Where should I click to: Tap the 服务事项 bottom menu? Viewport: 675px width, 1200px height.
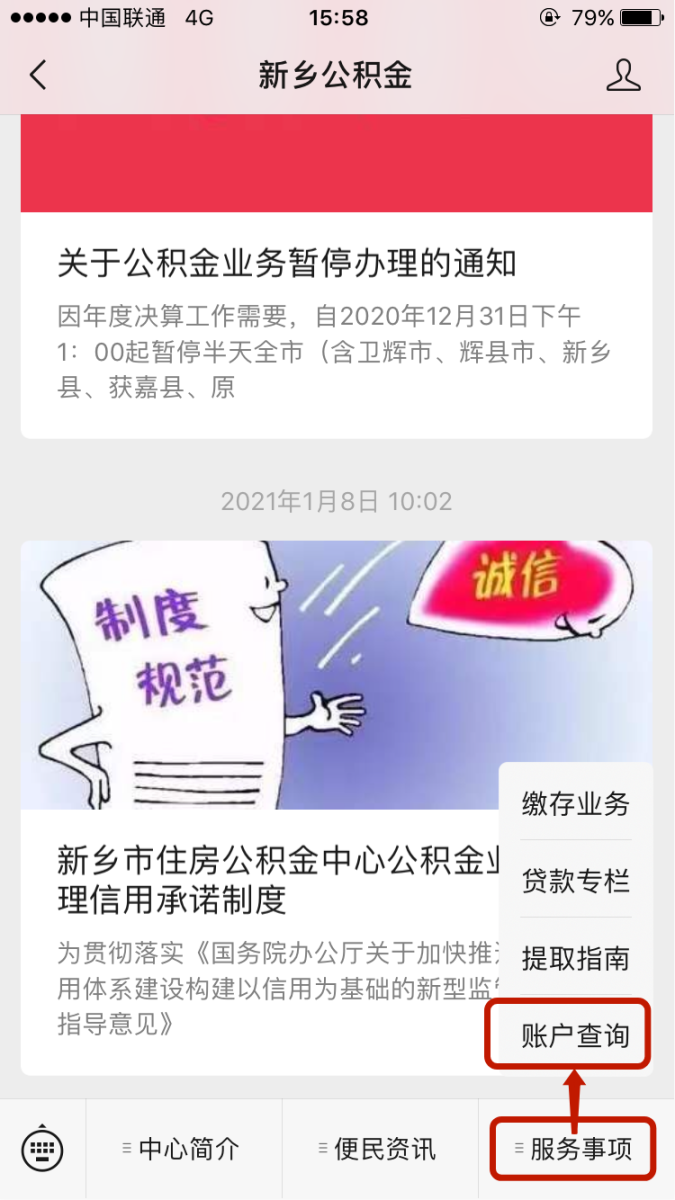click(x=575, y=1149)
